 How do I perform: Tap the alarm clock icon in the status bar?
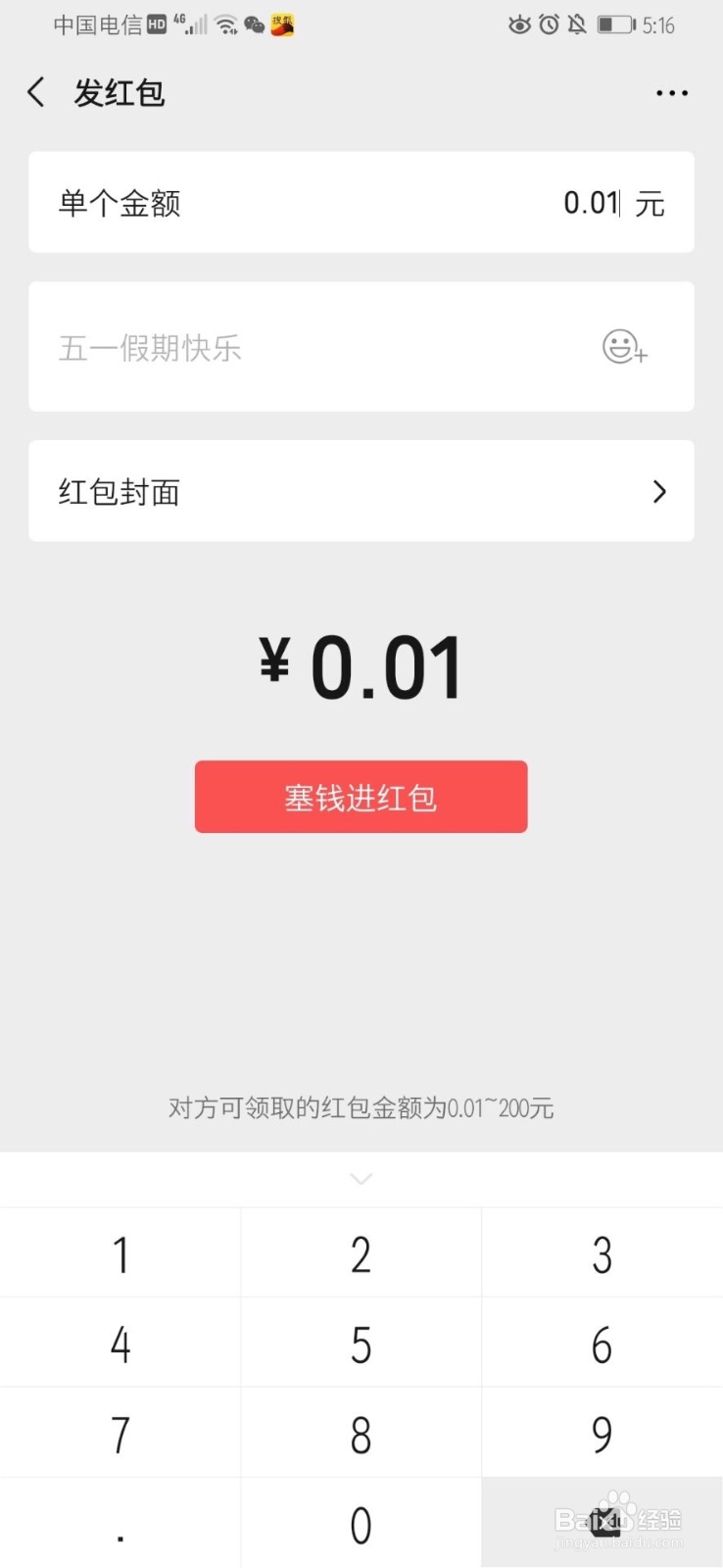point(550,25)
